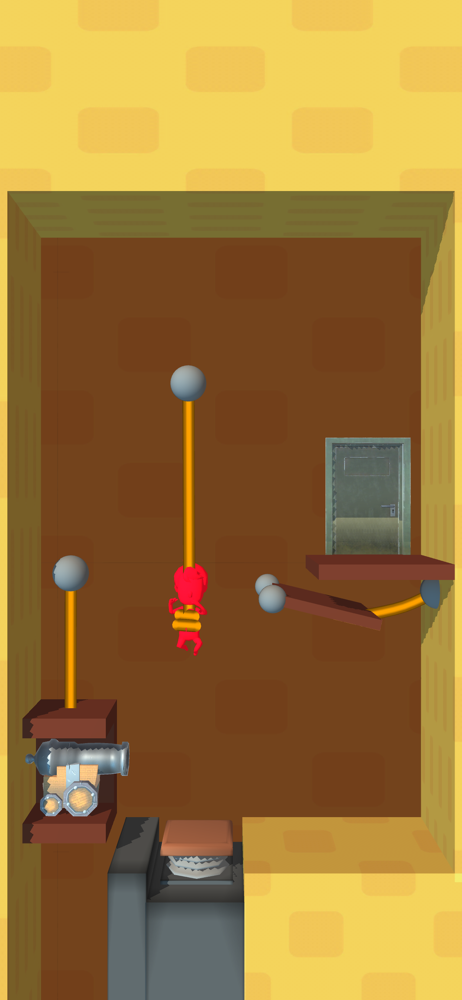Pull the curved pin under the tilted plank
The height and width of the screenshot is (1000, 462).
pyautogui.click(x=429, y=594)
